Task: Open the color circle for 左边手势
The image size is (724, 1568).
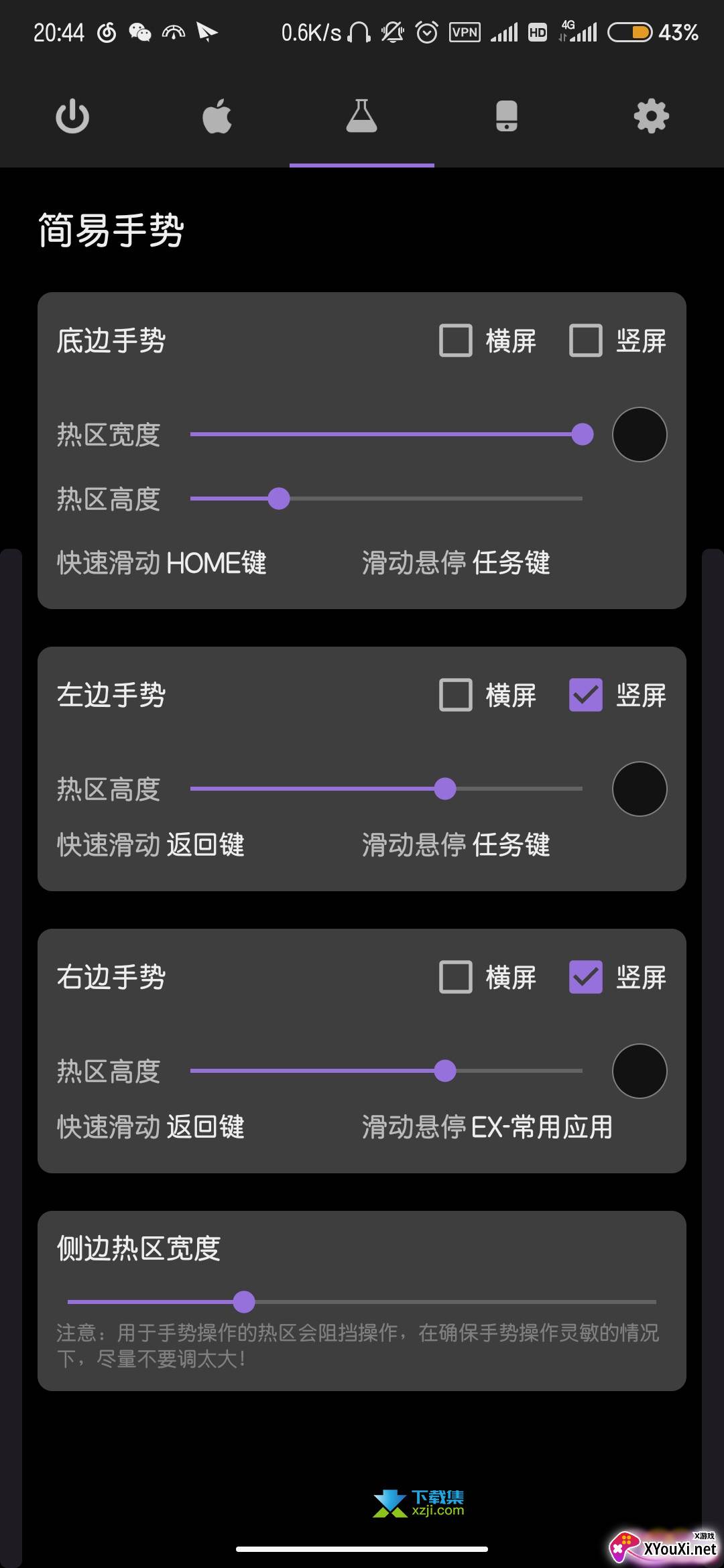Action: pos(639,789)
